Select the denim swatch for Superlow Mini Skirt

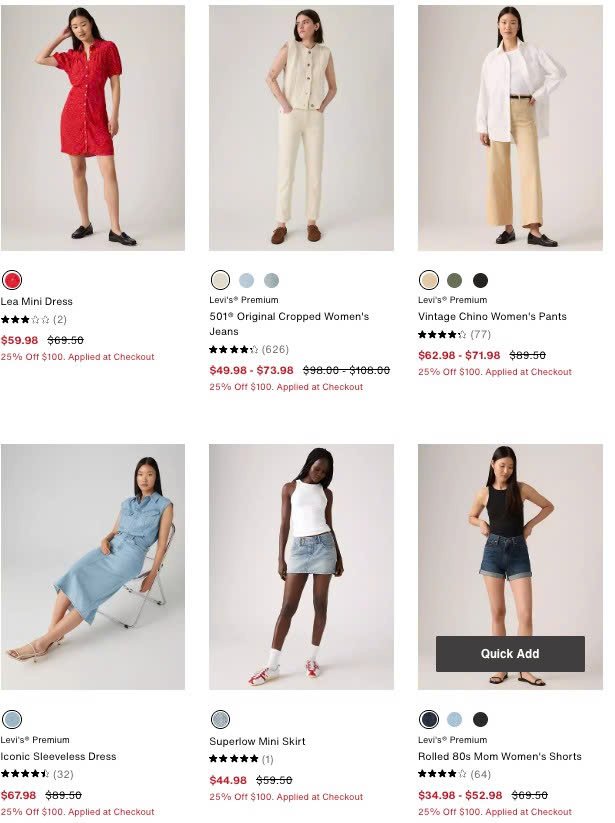[220, 719]
